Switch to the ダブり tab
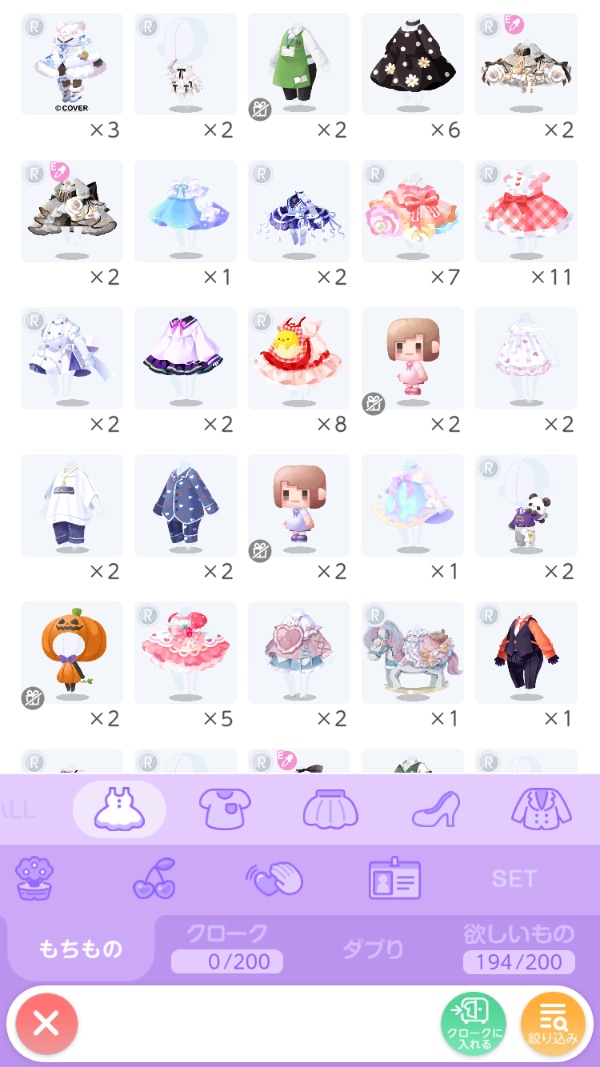This screenshot has width=600, height=1067. tap(373, 948)
